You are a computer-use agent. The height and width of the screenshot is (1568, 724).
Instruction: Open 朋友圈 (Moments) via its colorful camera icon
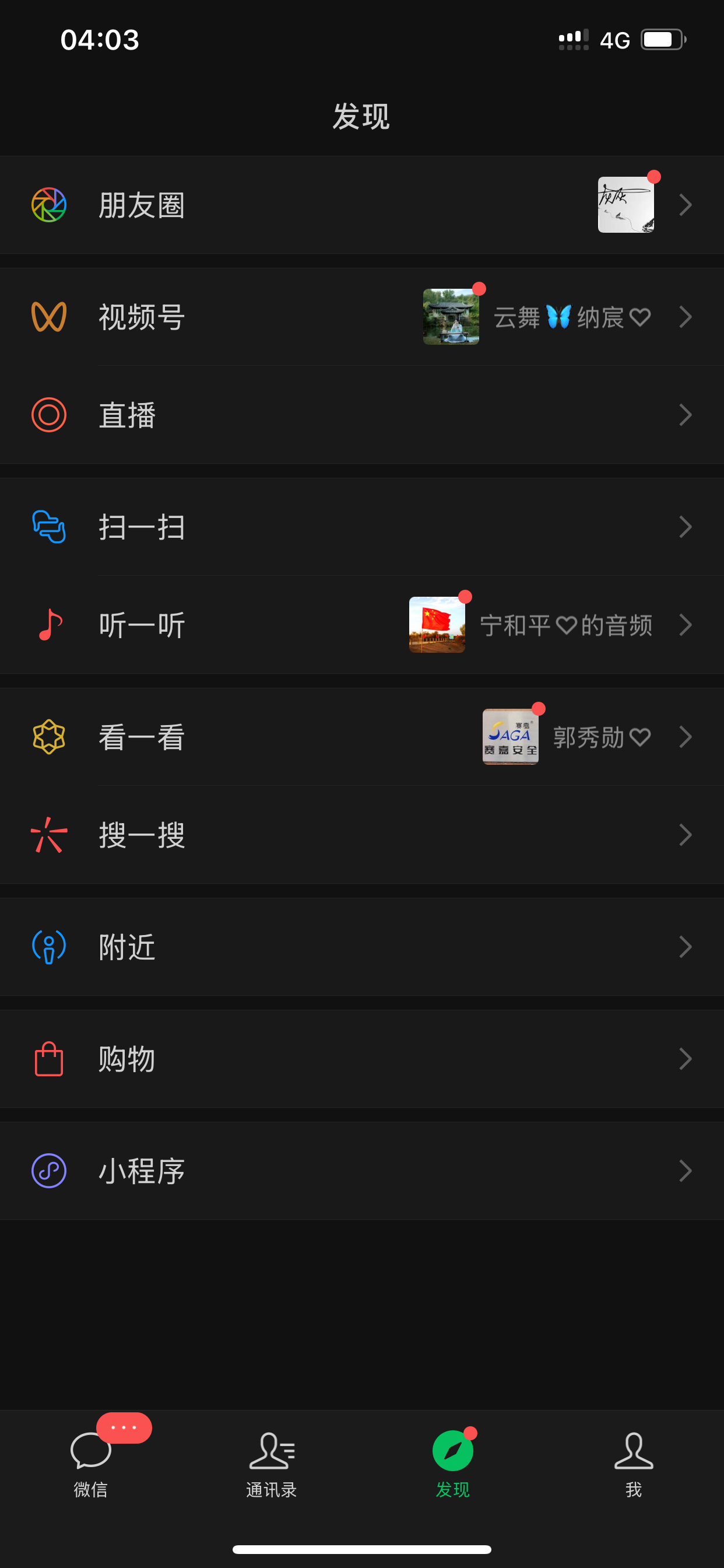(50, 205)
